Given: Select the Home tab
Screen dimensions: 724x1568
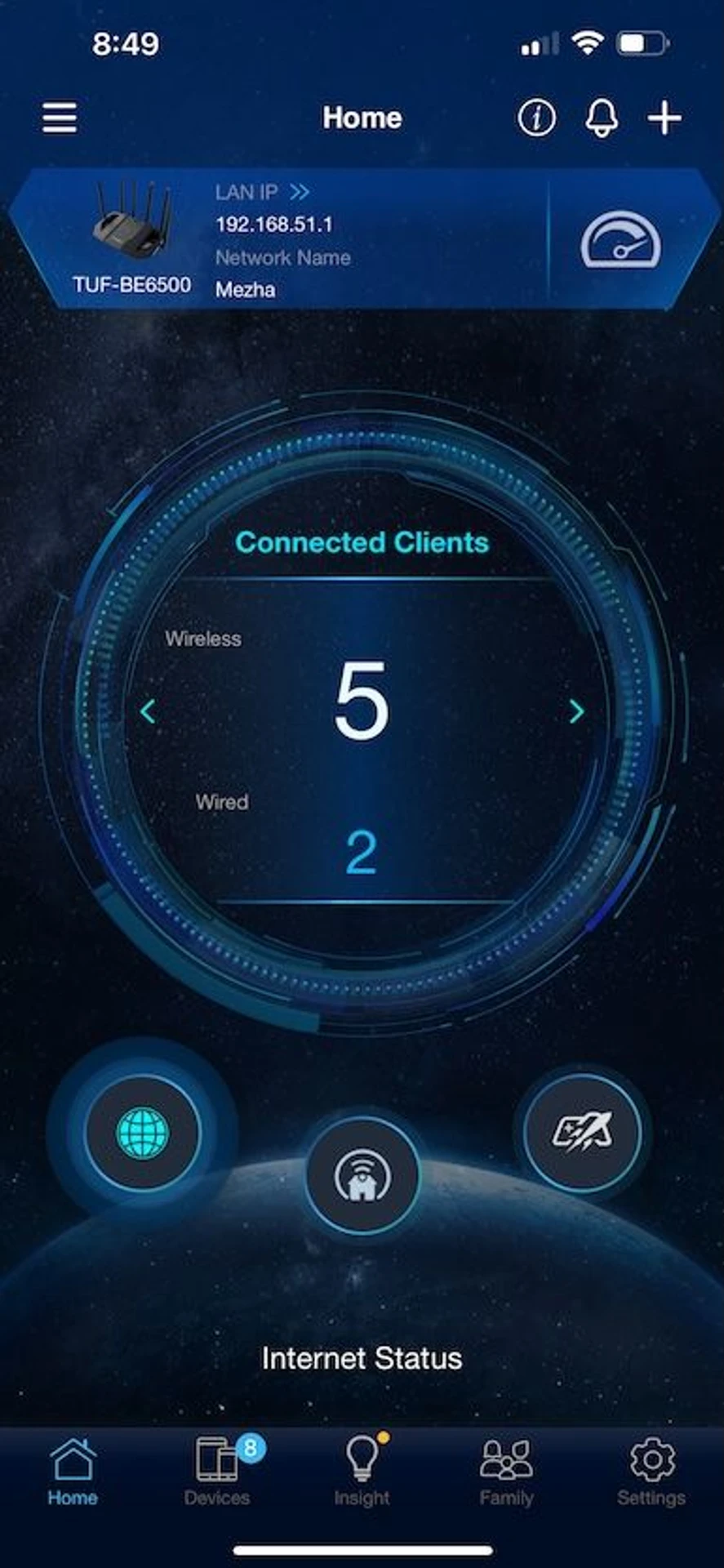Looking at the screenshot, I should [x=73, y=1472].
